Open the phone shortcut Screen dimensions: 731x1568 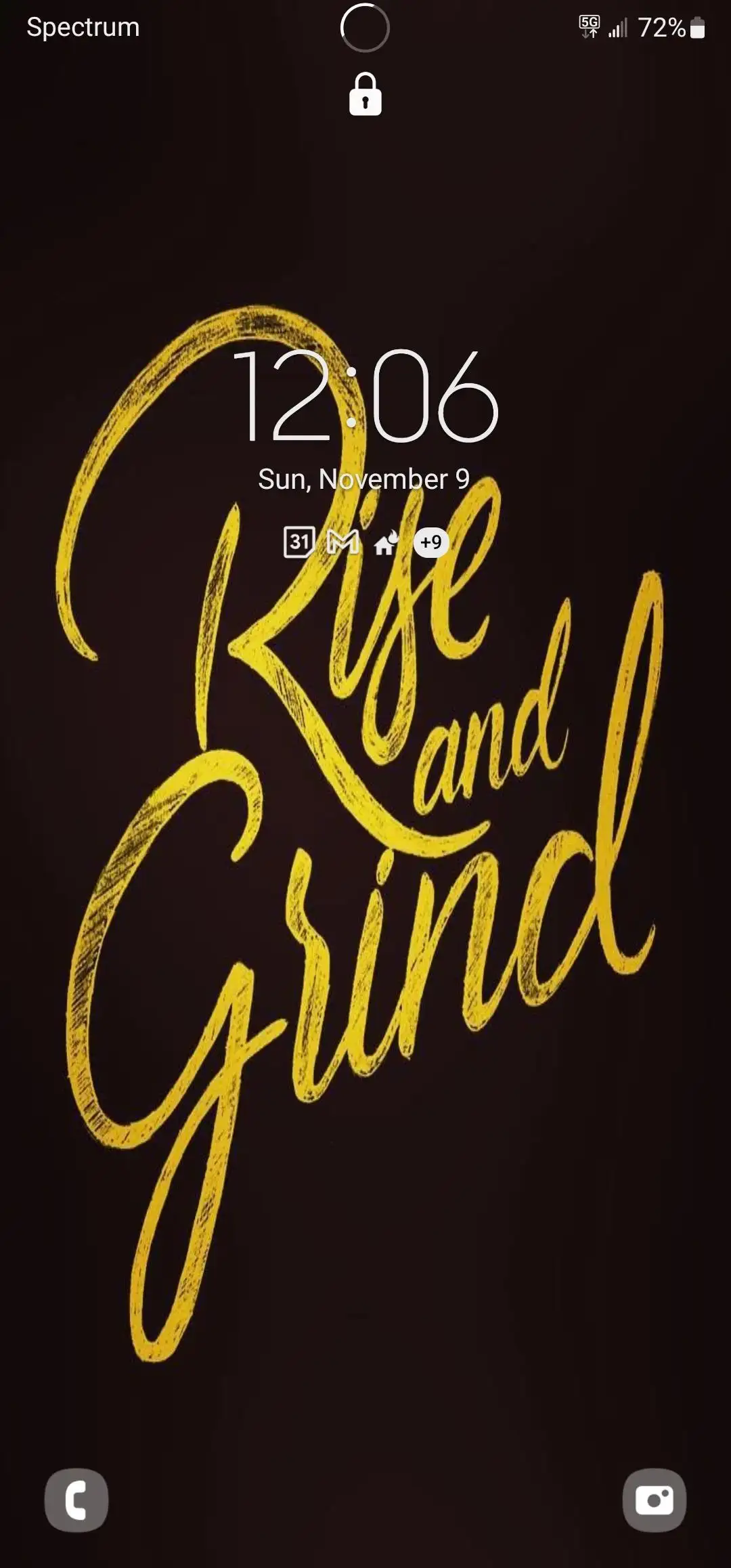(x=76, y=1500)
